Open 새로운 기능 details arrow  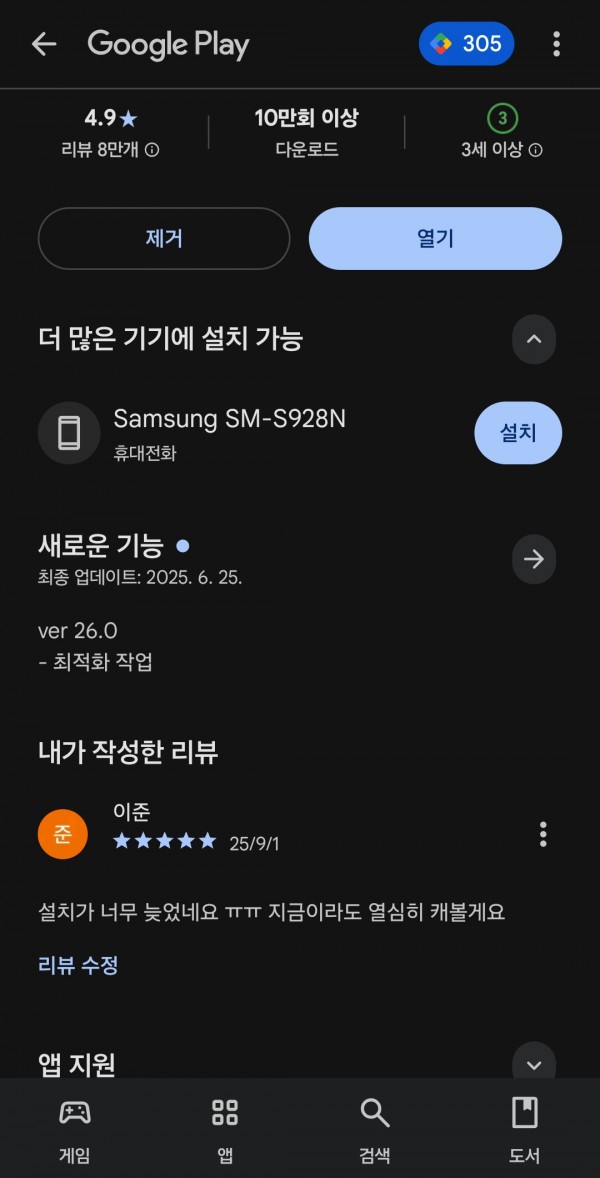534,559
